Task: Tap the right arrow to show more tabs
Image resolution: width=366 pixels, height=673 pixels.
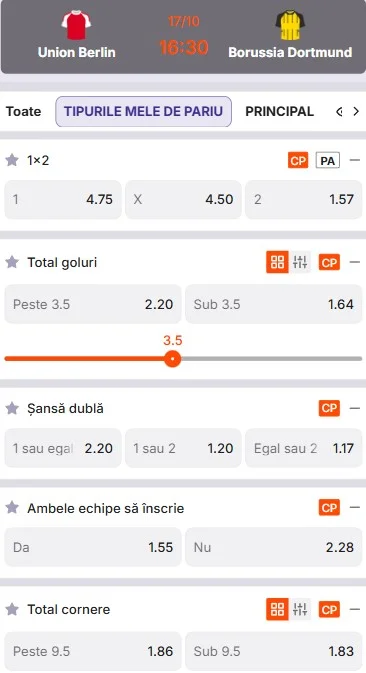Action: pos(356,112)
